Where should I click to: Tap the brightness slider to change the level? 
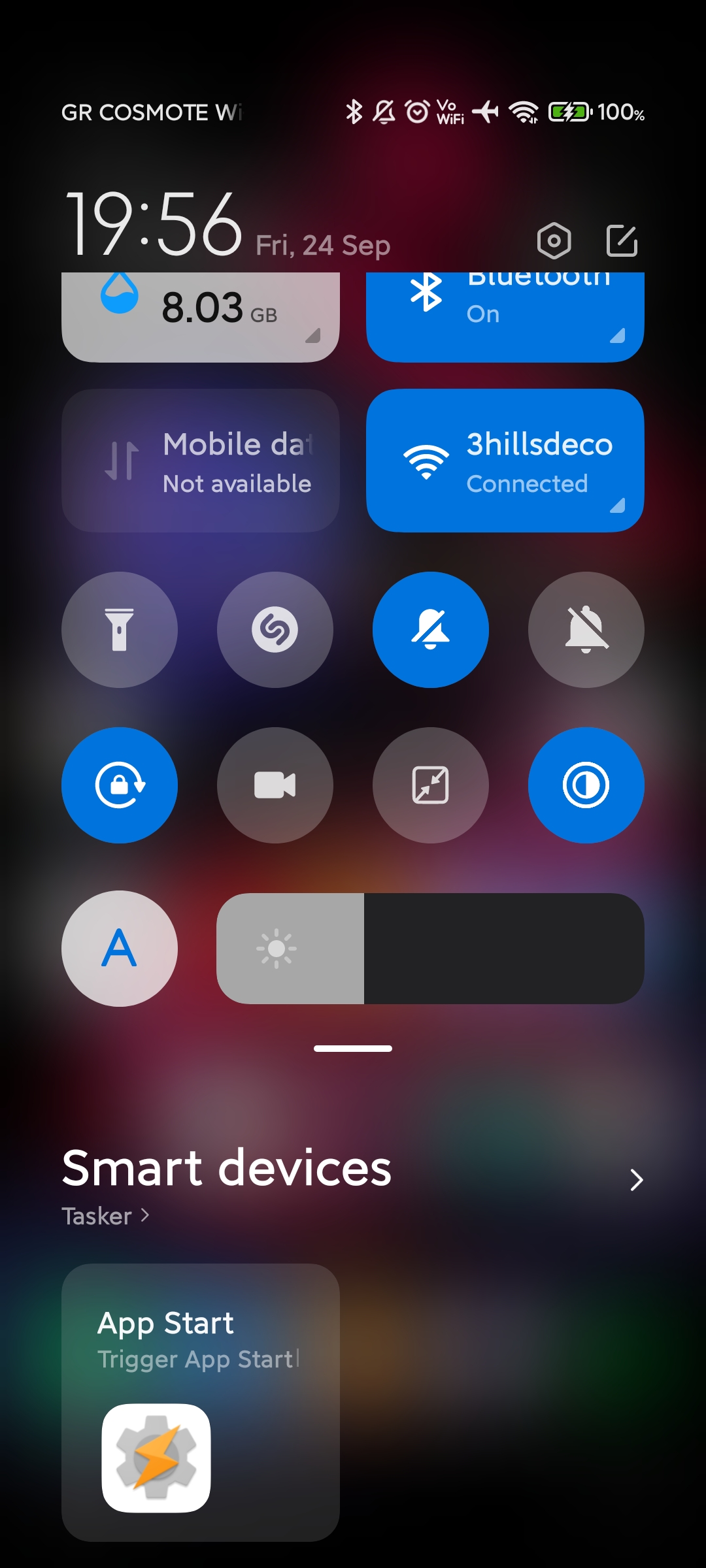[x=431, y=949]
